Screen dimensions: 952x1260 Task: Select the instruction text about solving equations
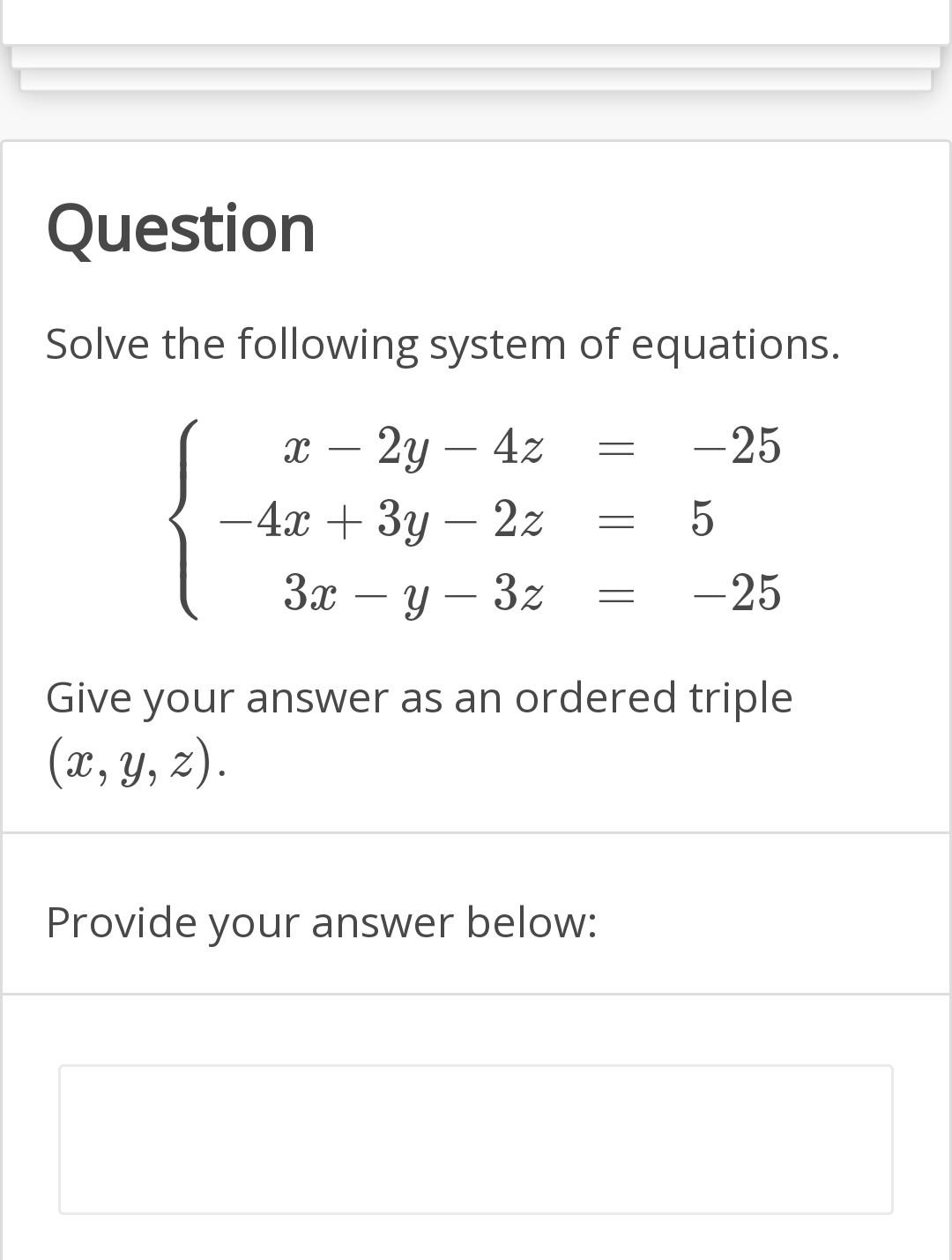pyautogui.click(x=441, y=344)
